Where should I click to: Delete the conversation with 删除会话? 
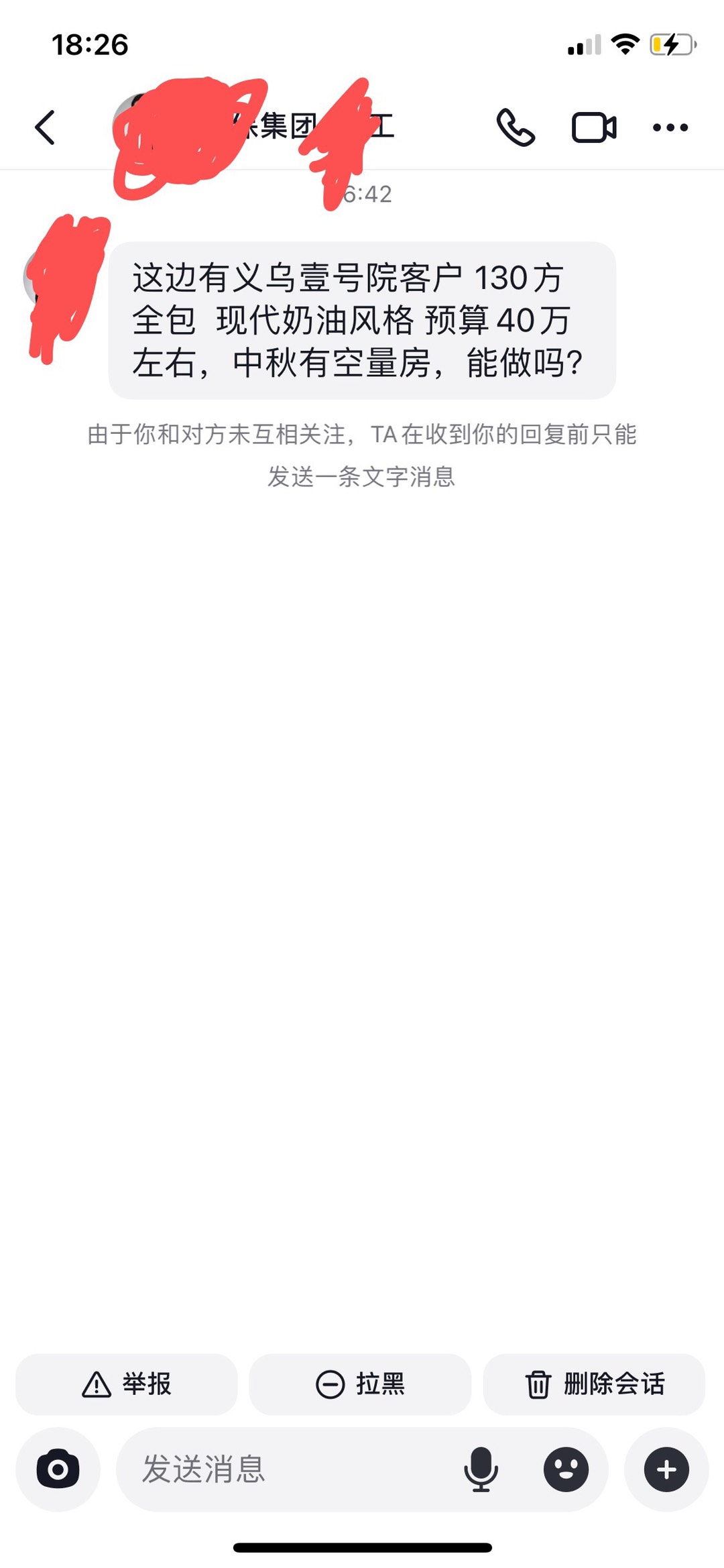pyautogui.click(x=594, y=1384)
